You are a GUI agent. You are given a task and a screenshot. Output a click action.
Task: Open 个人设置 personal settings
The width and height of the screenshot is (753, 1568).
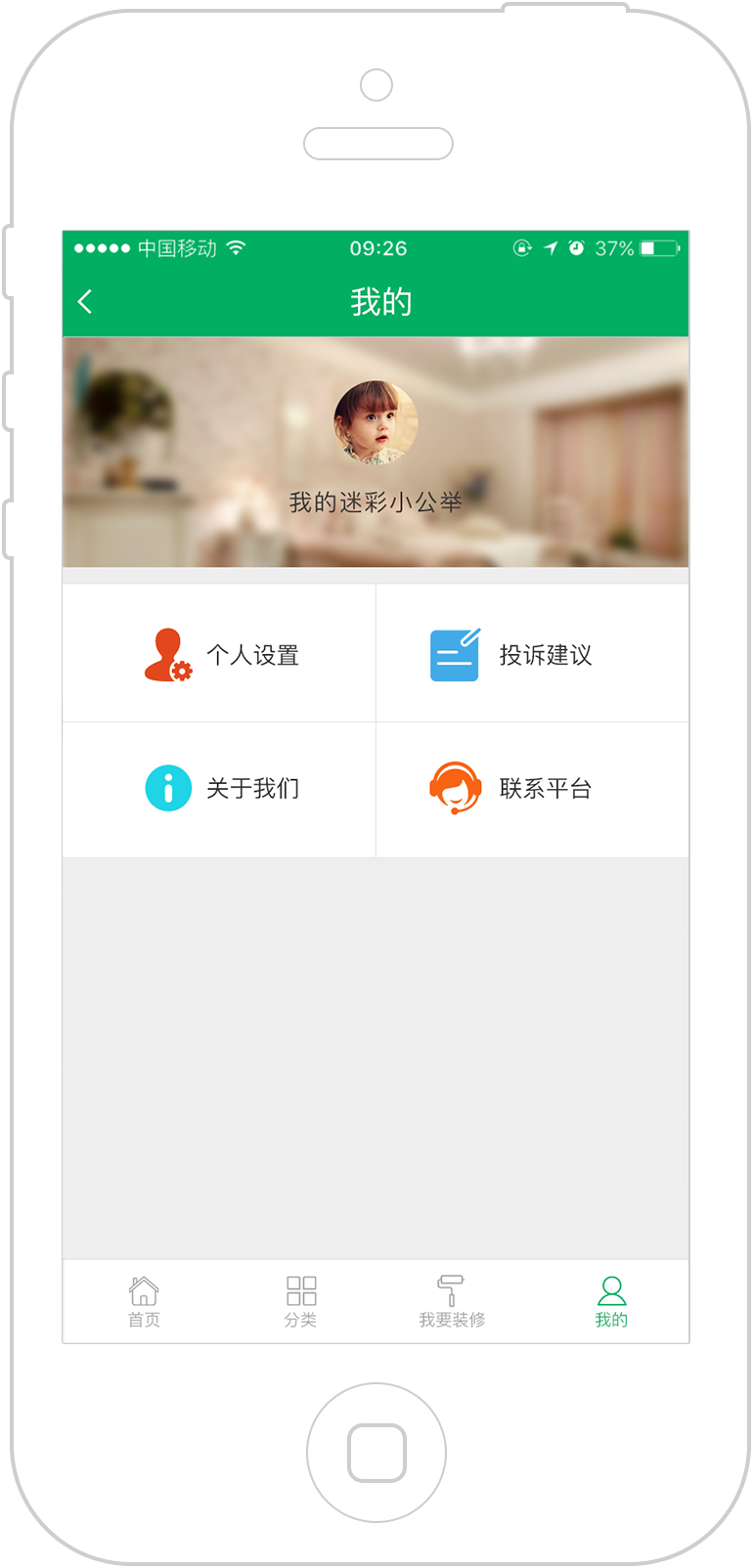(x=219, y=654)
